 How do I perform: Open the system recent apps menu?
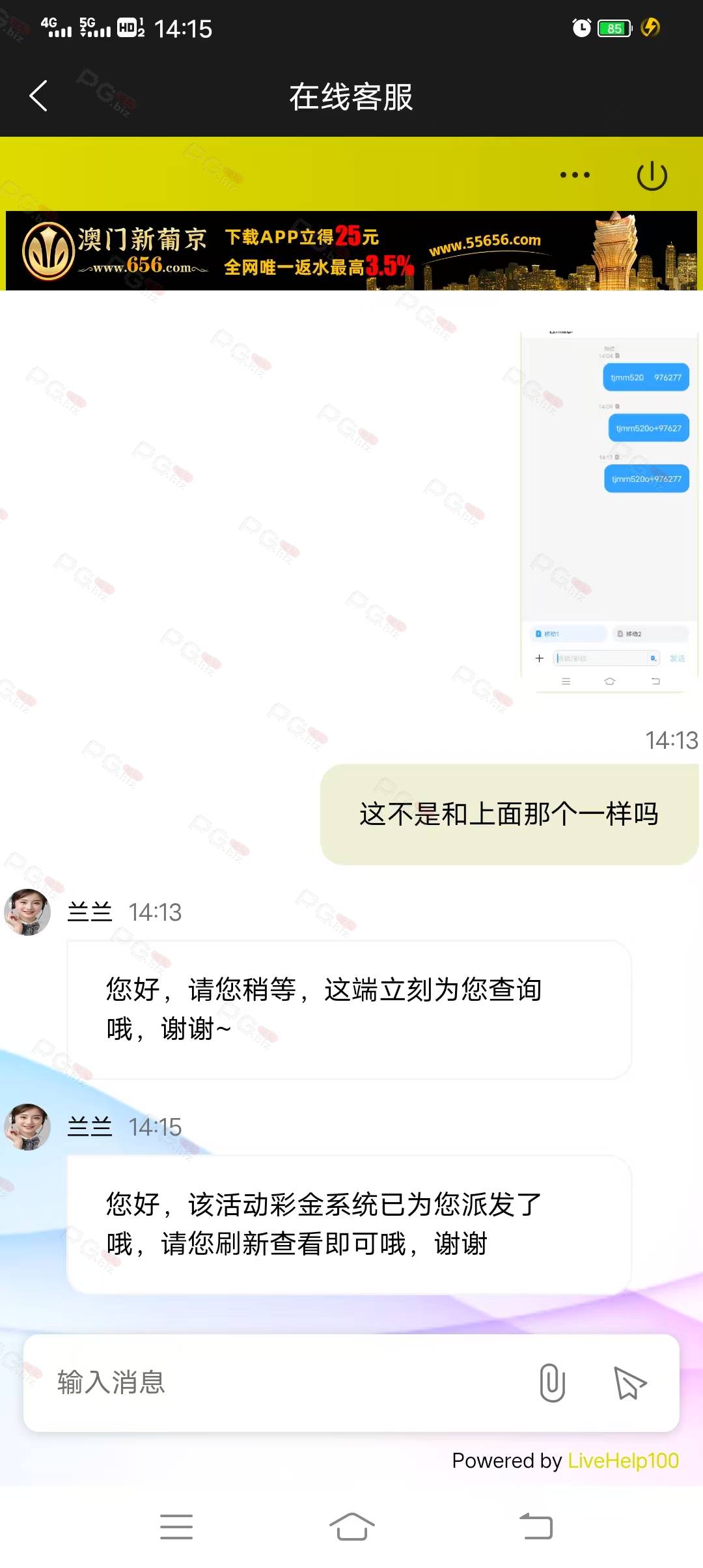(x=176, y=1526)
